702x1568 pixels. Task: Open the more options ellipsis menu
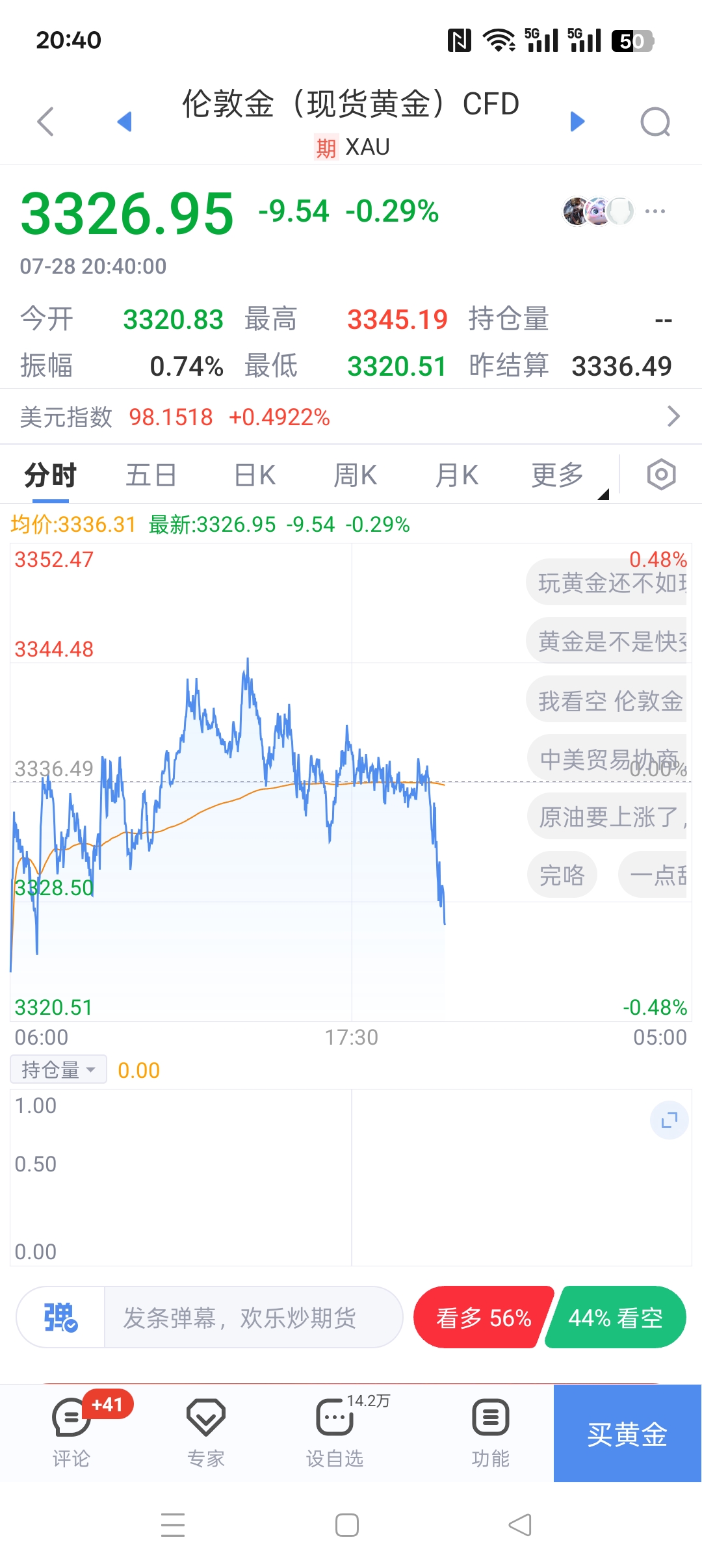tap(655, 210)
